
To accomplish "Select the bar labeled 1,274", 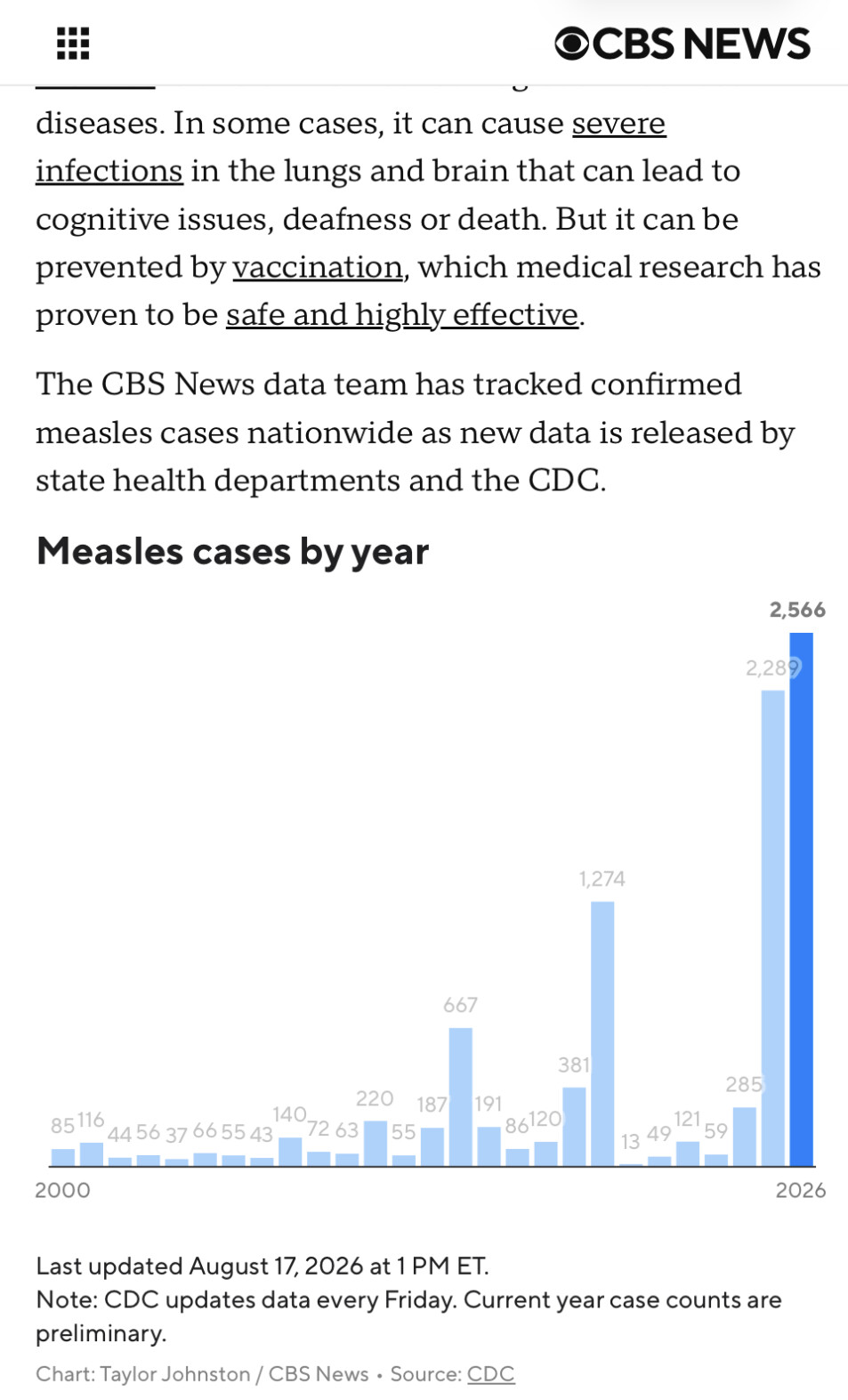I will [602, 1033].
